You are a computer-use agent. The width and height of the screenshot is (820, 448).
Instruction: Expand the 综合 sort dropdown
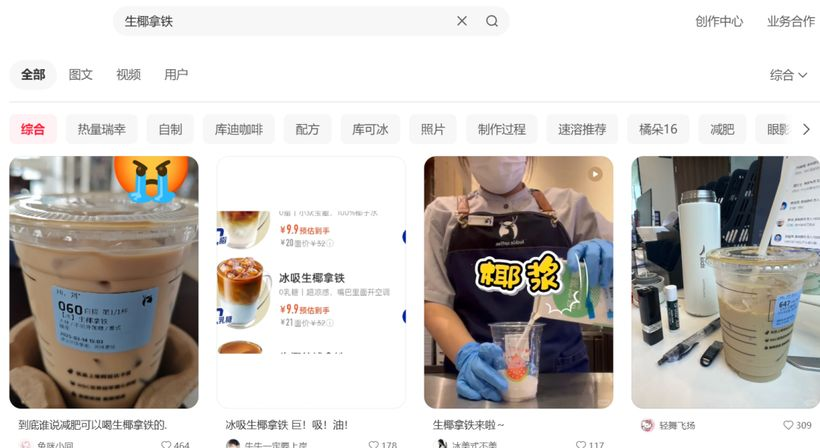pos(788,75)
